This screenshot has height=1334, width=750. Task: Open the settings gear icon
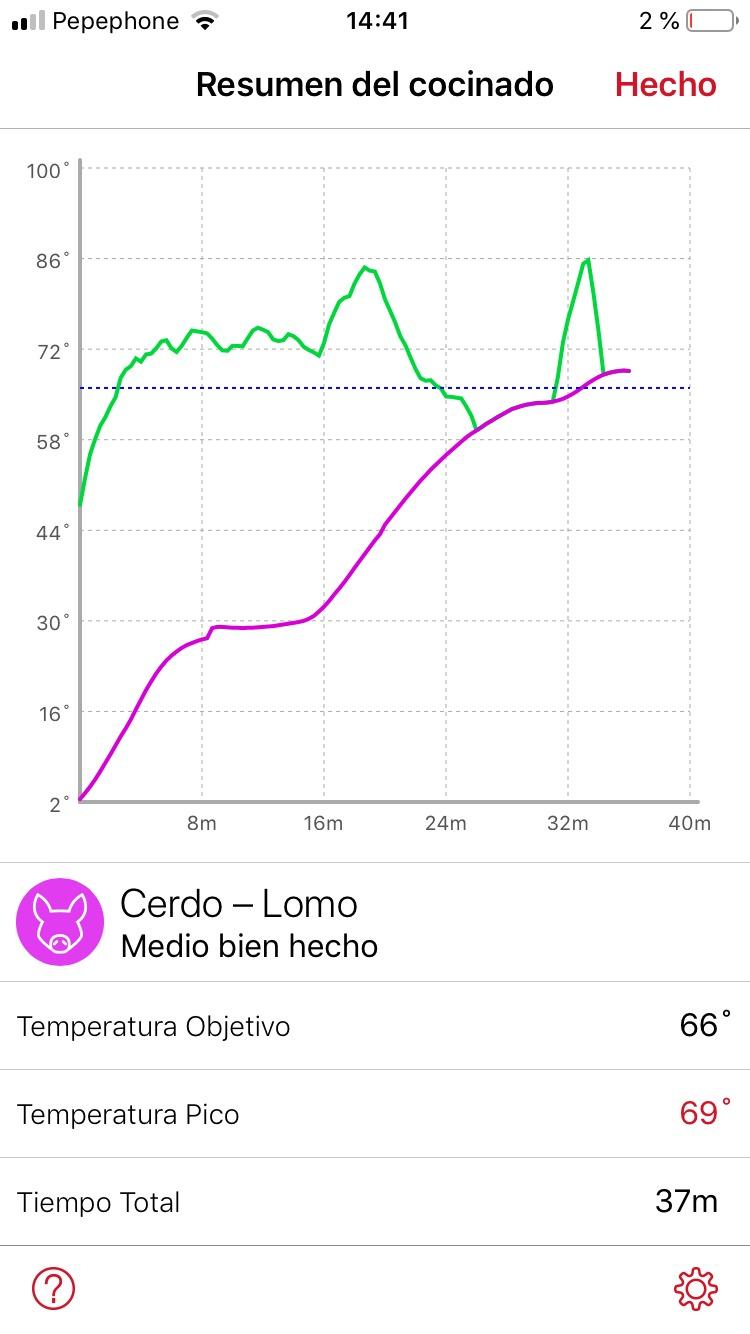pos(696,1289)
